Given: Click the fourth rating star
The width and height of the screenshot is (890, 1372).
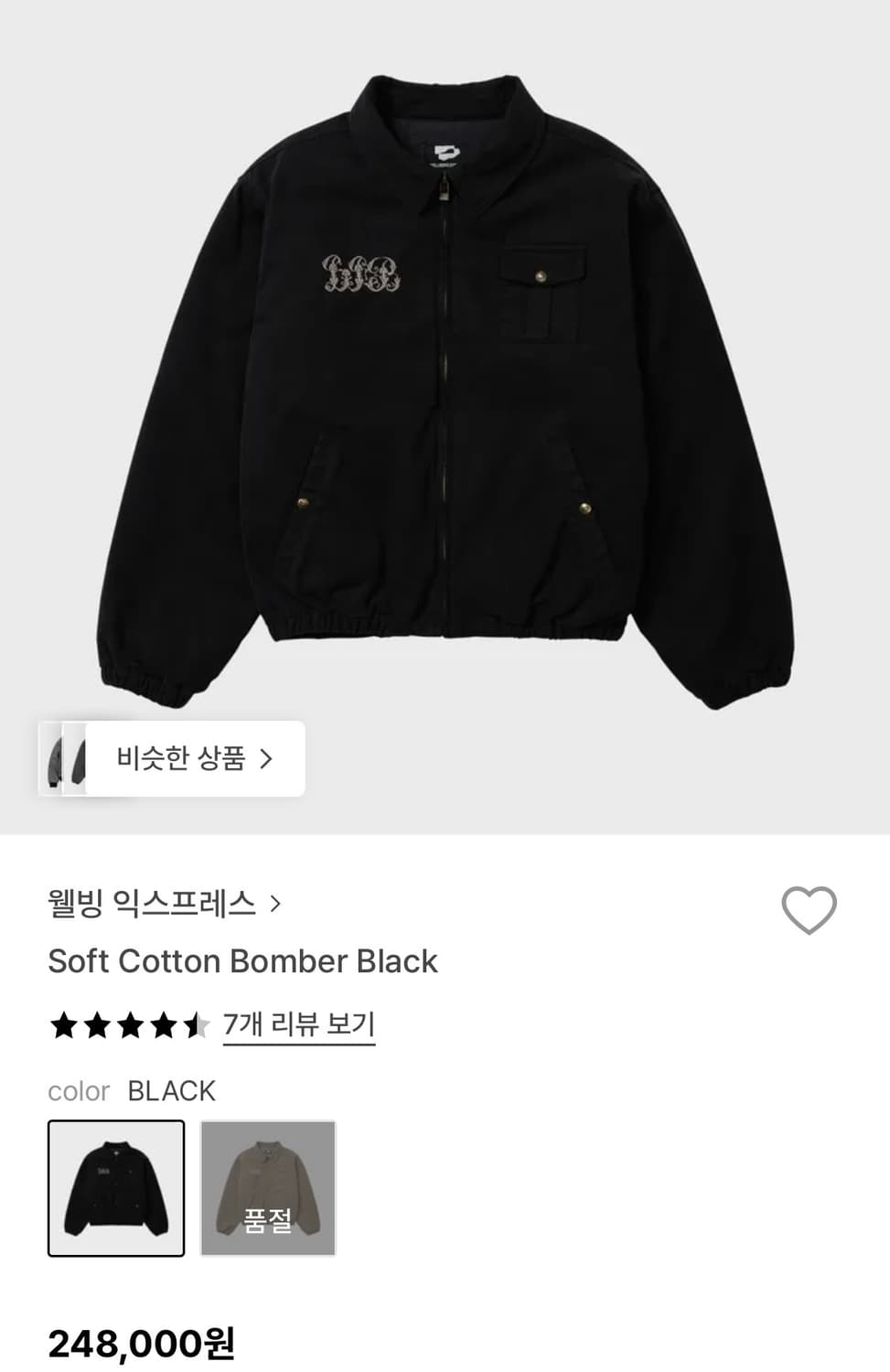Looking at the screenshot, I should (165, 1025).
